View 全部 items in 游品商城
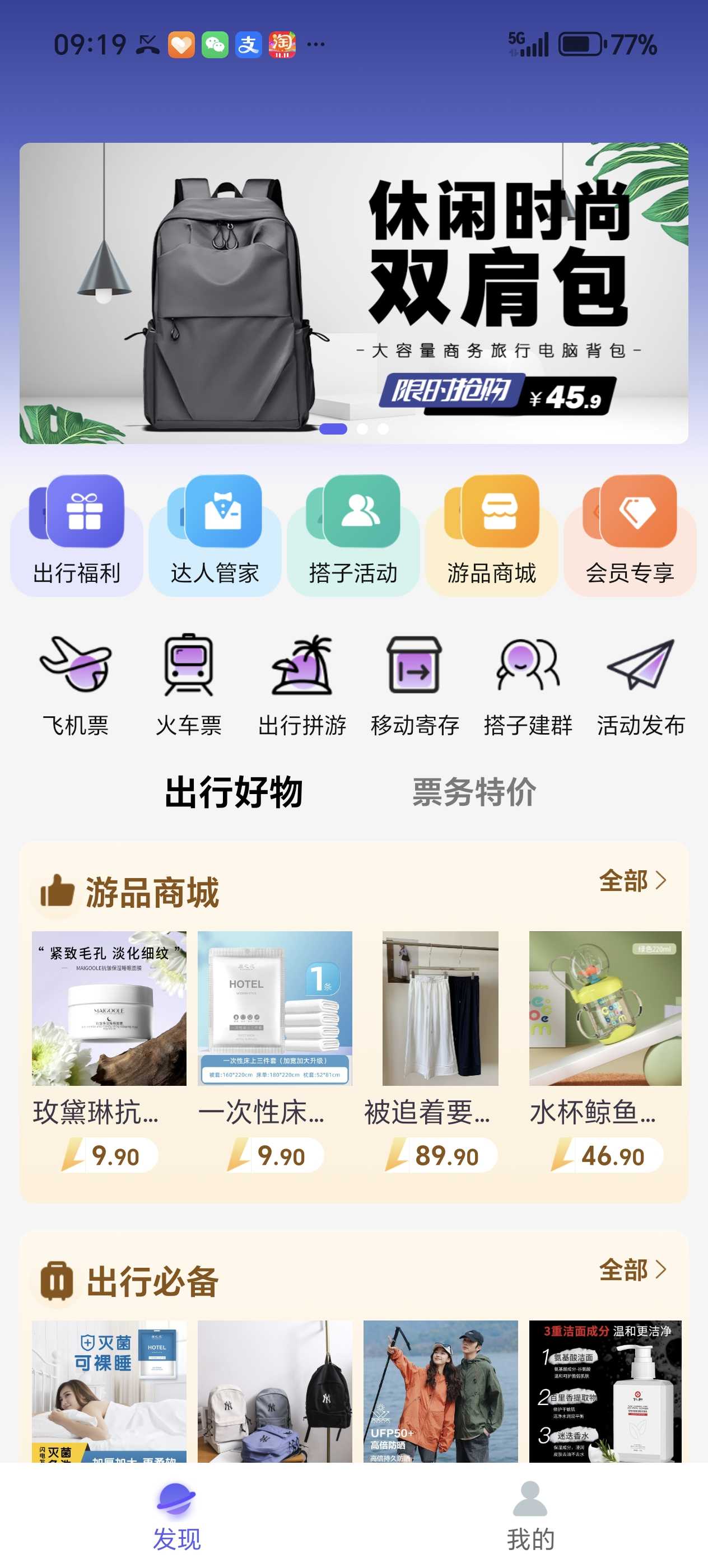The image size is (708, 1568). click(632, 880)
